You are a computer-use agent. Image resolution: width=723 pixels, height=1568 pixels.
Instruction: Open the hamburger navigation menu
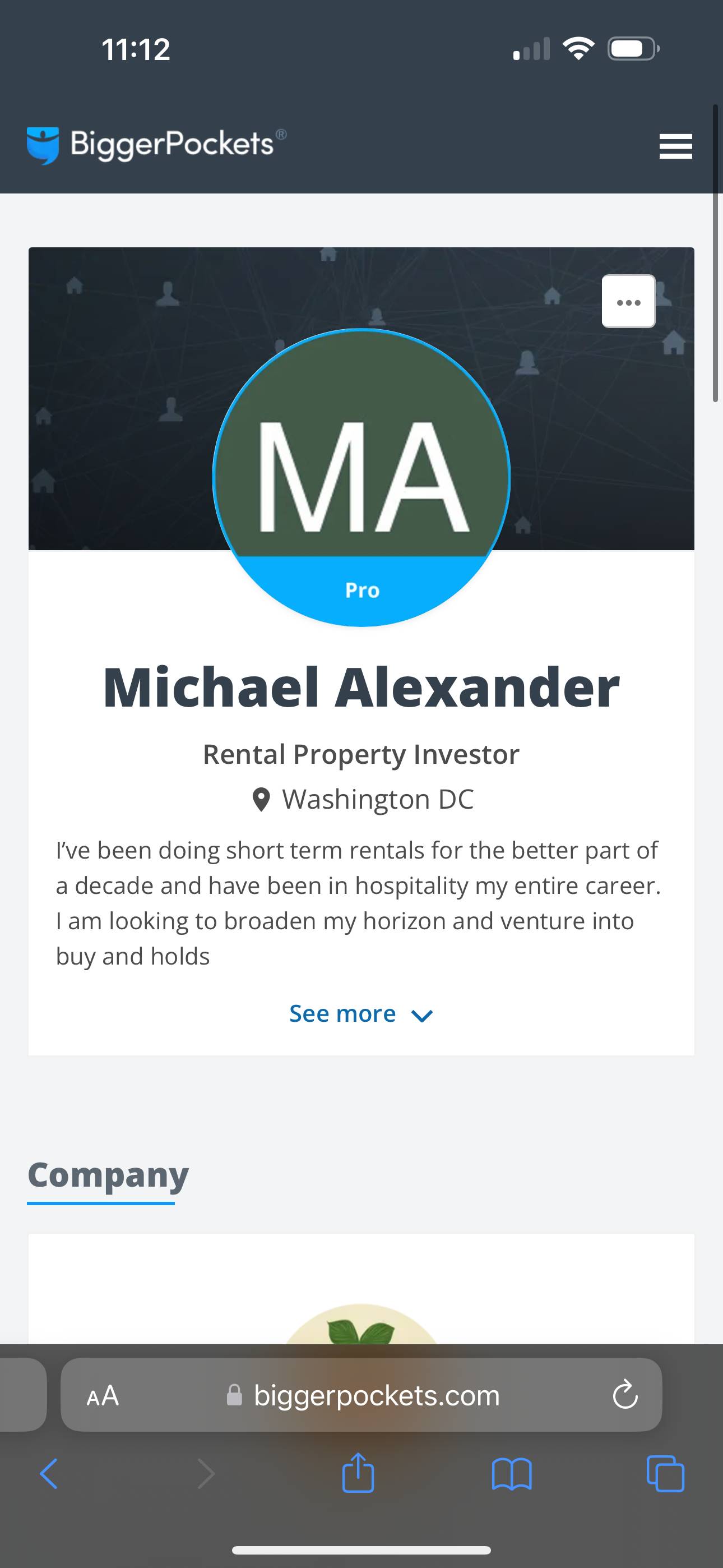click(675, 146)
